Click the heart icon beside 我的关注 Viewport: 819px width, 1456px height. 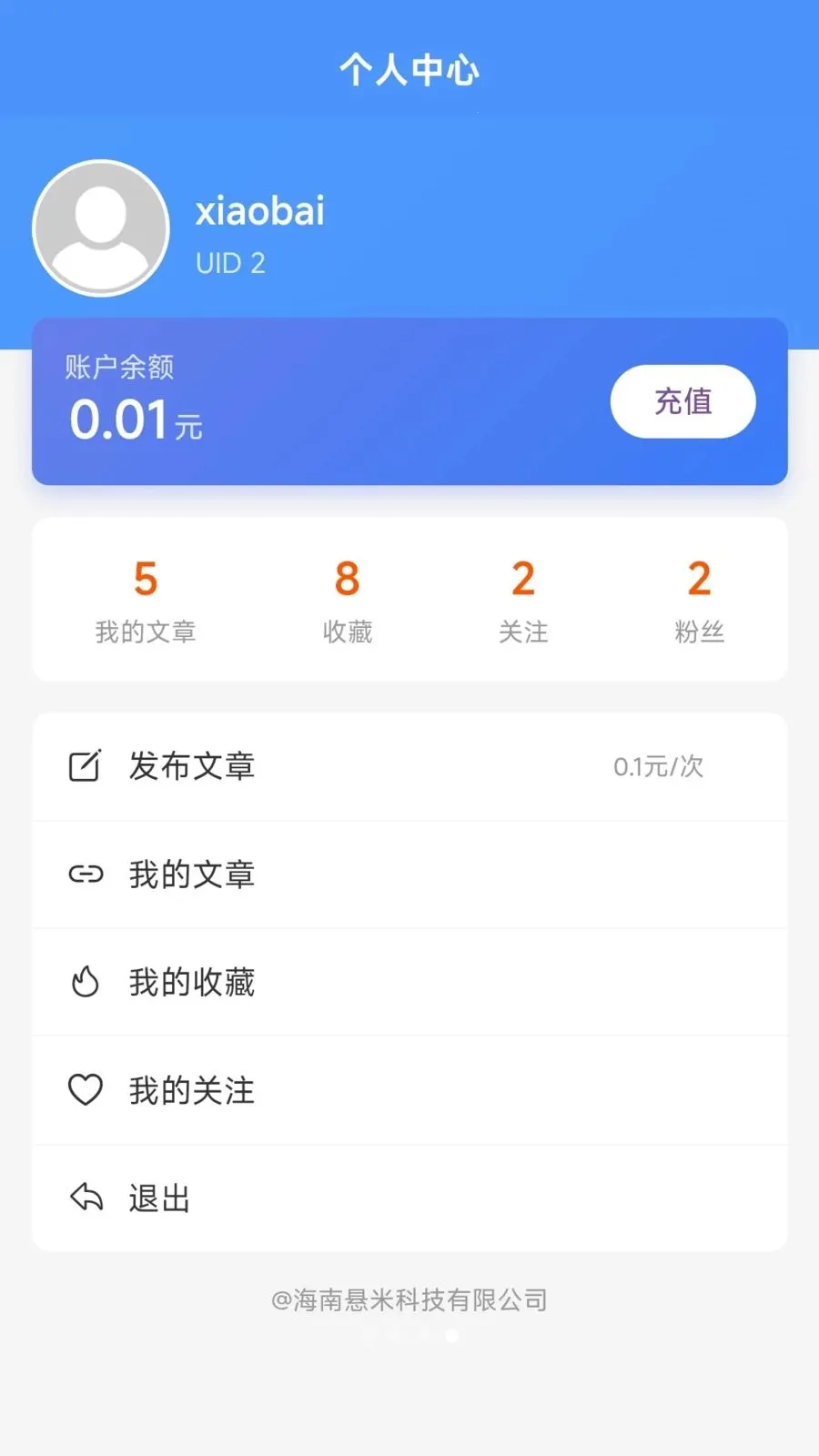(x=85, y=1089)
